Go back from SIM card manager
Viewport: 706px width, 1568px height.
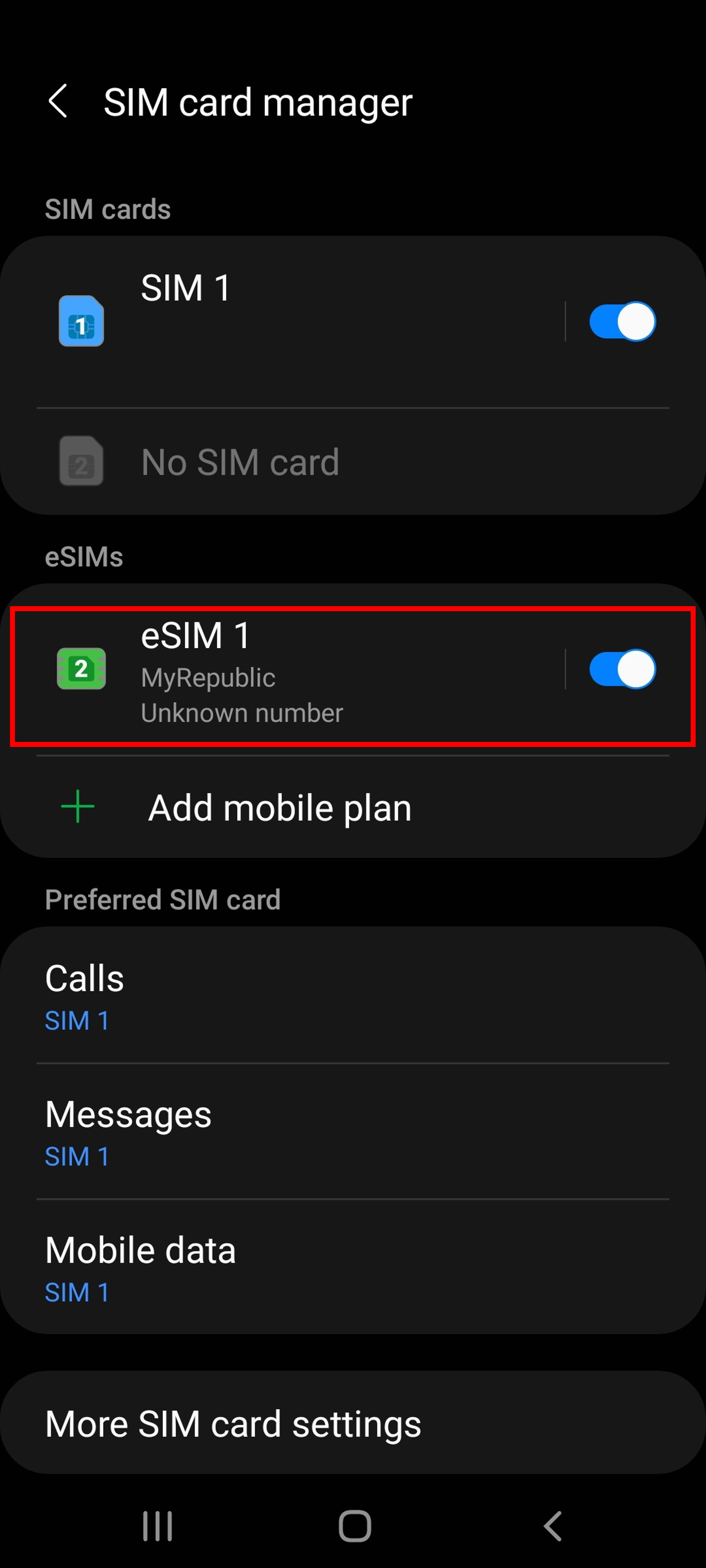tap(58, 101)
